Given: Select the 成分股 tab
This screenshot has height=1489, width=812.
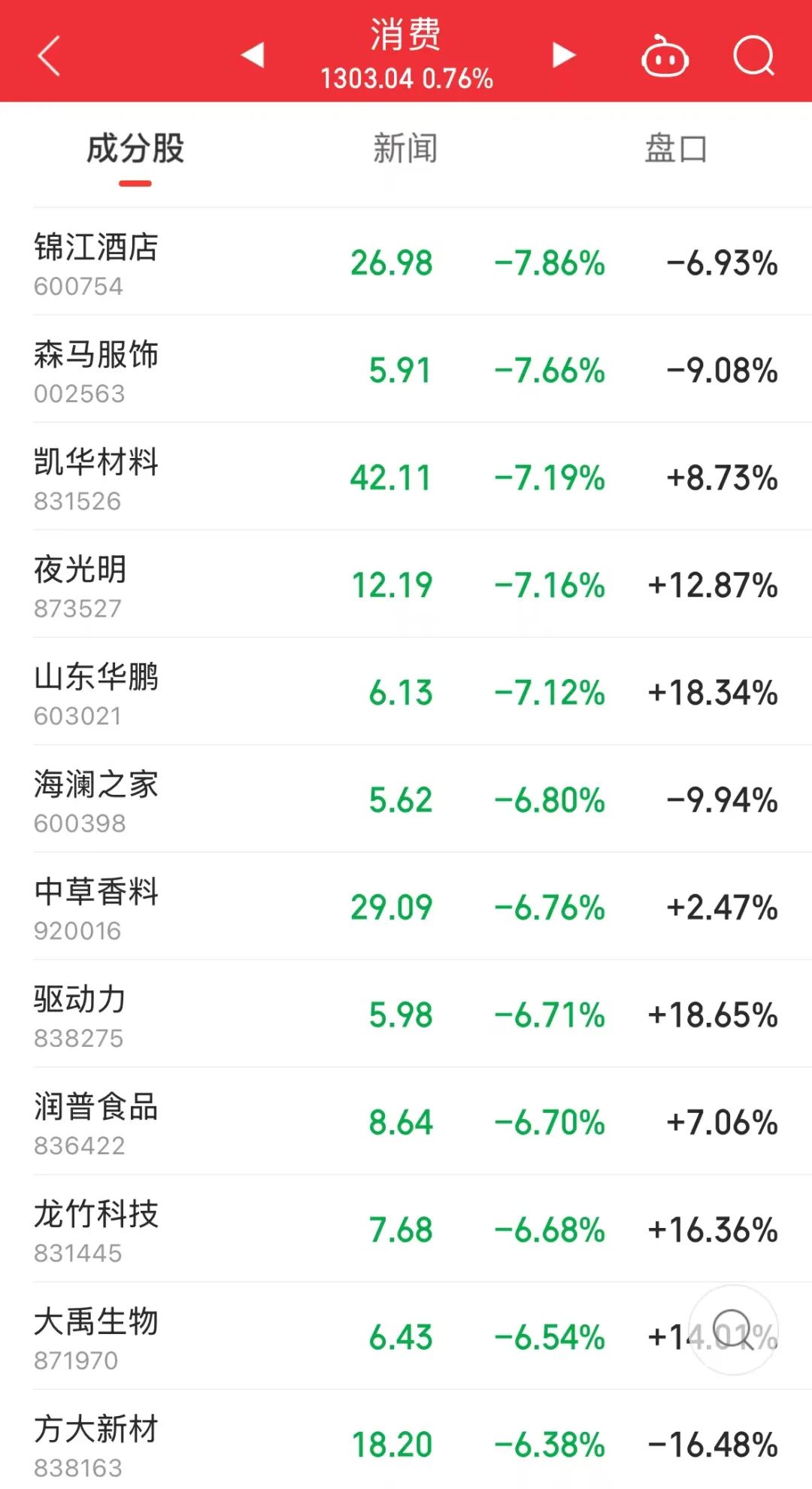Looking at the screenshot, I should (135, 149).
